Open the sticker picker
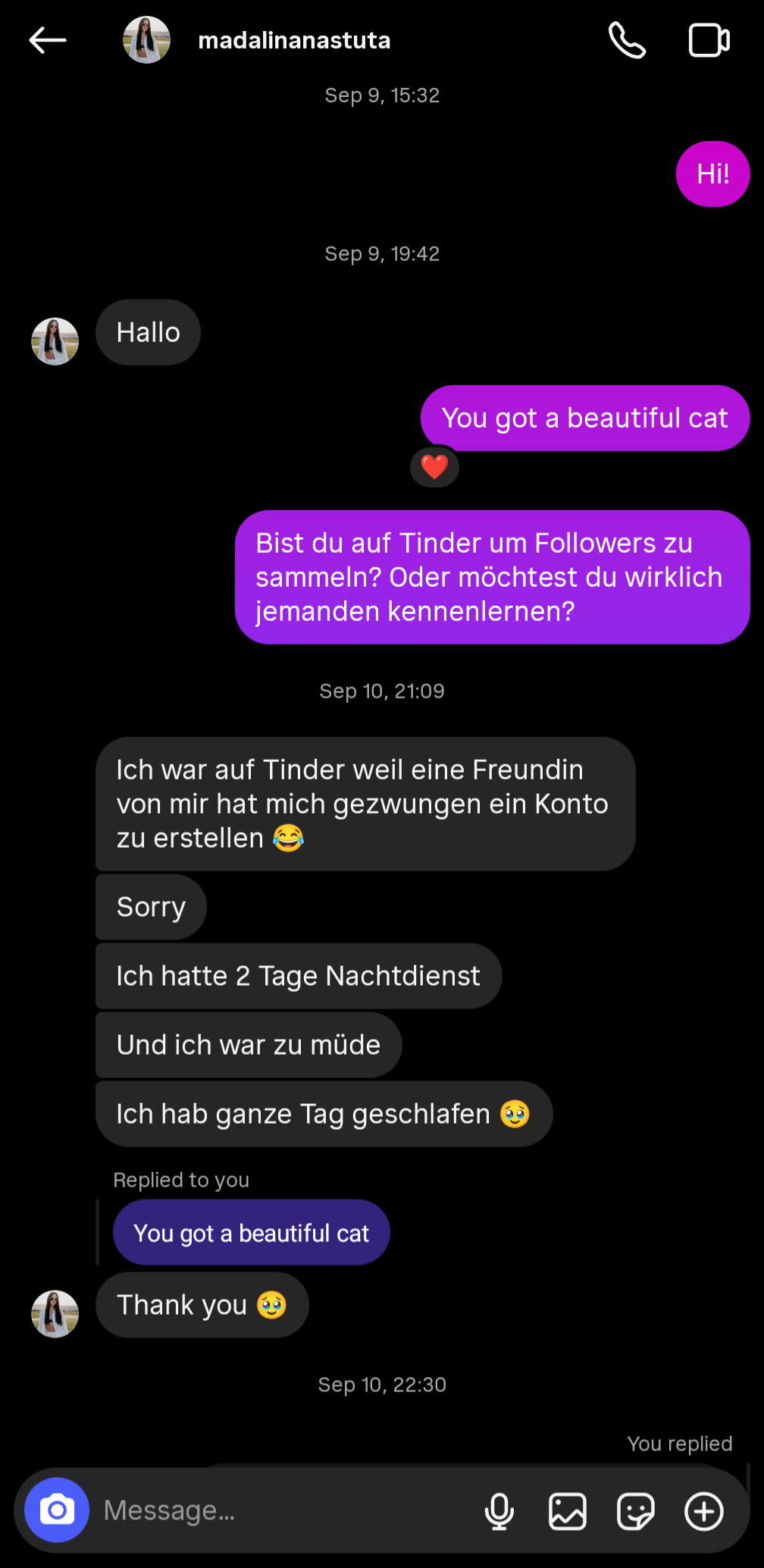Viewport: 764px width, 1568px height. [636, 1510]
